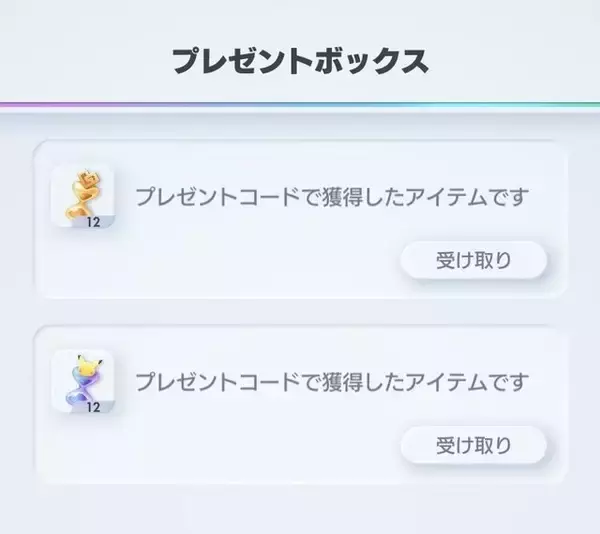Viewport: 600px width, 534px height.
Task: Claim the gold hourglass present with 受け取り
Action: pos(474,261)
